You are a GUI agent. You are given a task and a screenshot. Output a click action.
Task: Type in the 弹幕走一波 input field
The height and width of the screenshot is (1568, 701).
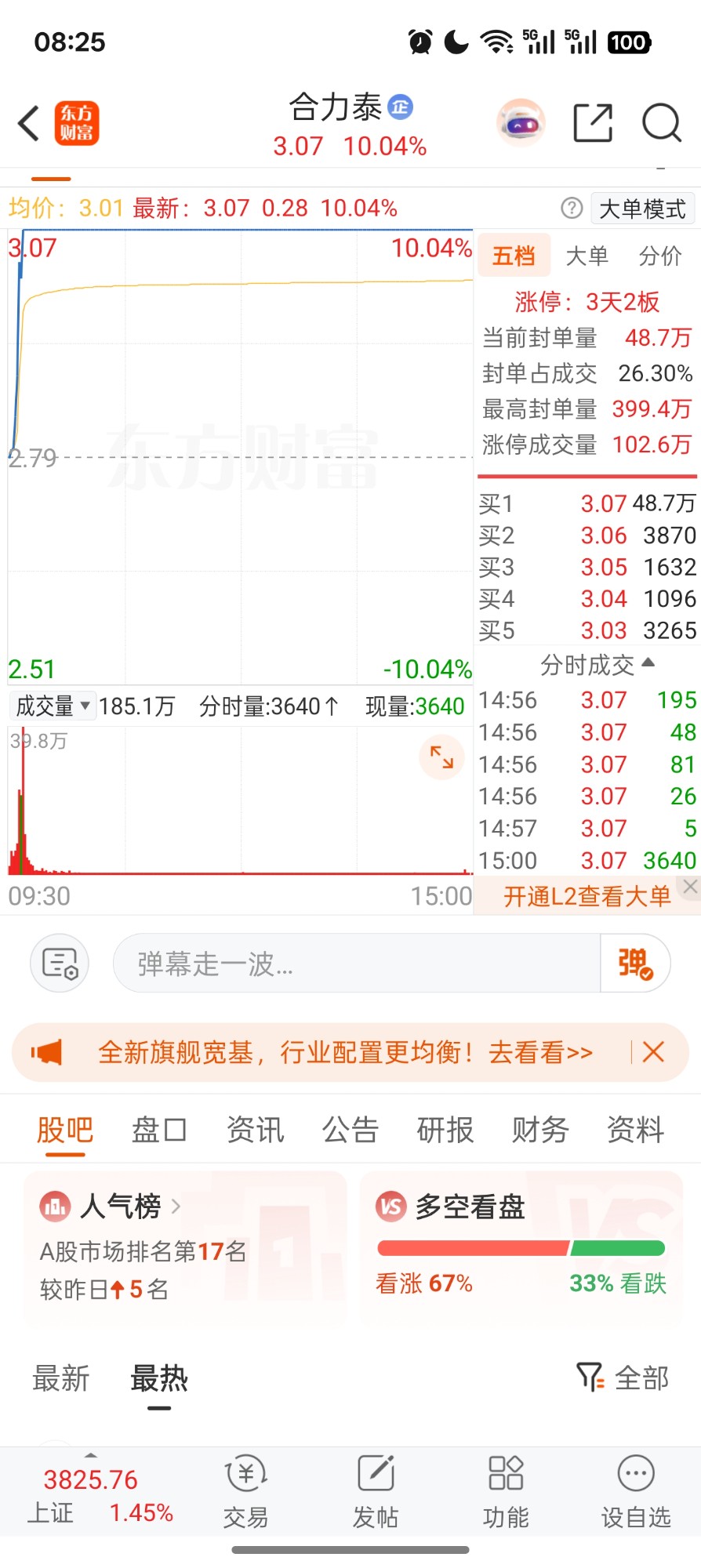[357, 964]
